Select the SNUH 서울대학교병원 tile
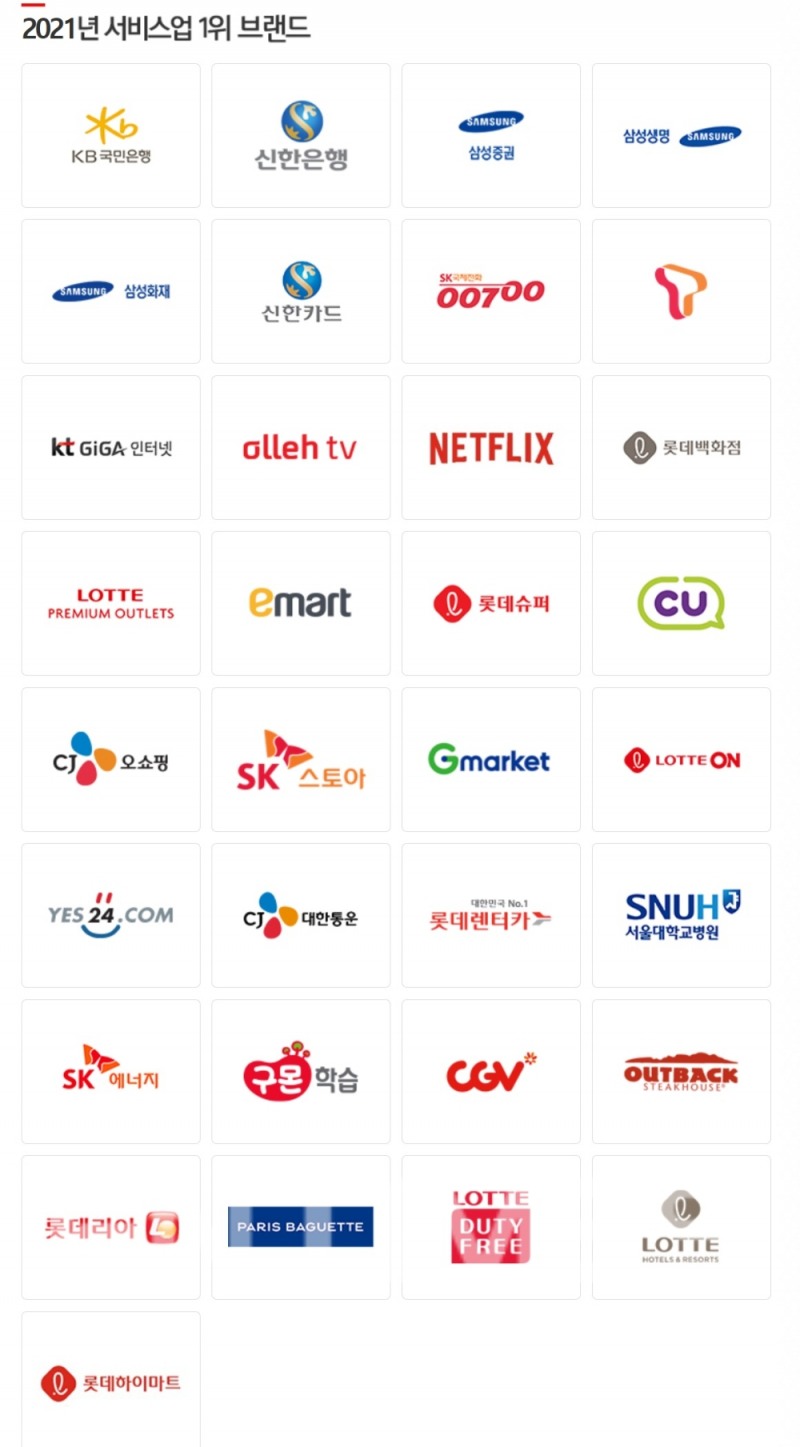 681,916
